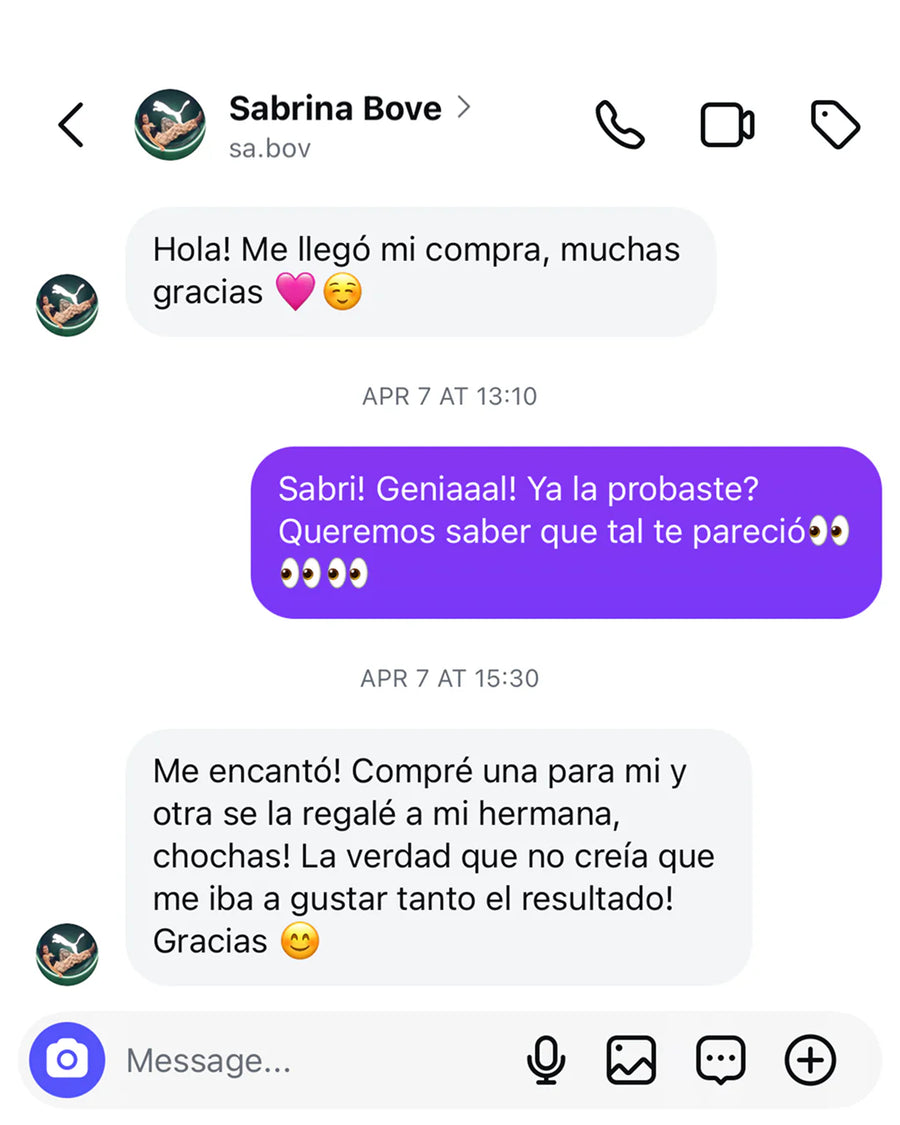900x1125 pixels.
Task: Open more attachment options with the plus icon
Action: click(810, 1061)
